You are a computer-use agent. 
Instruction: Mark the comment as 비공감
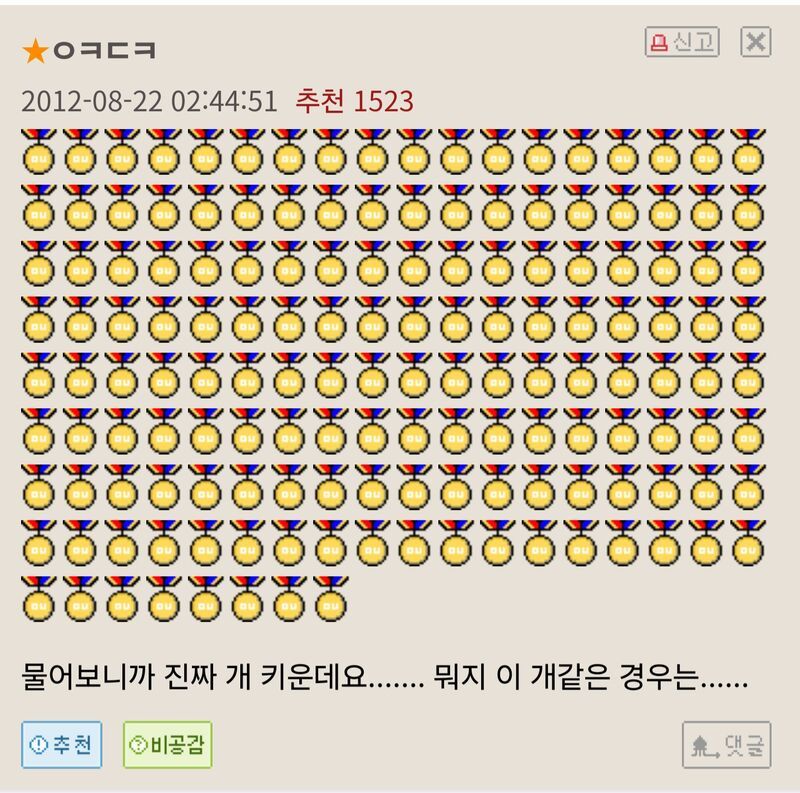(167, 745)
